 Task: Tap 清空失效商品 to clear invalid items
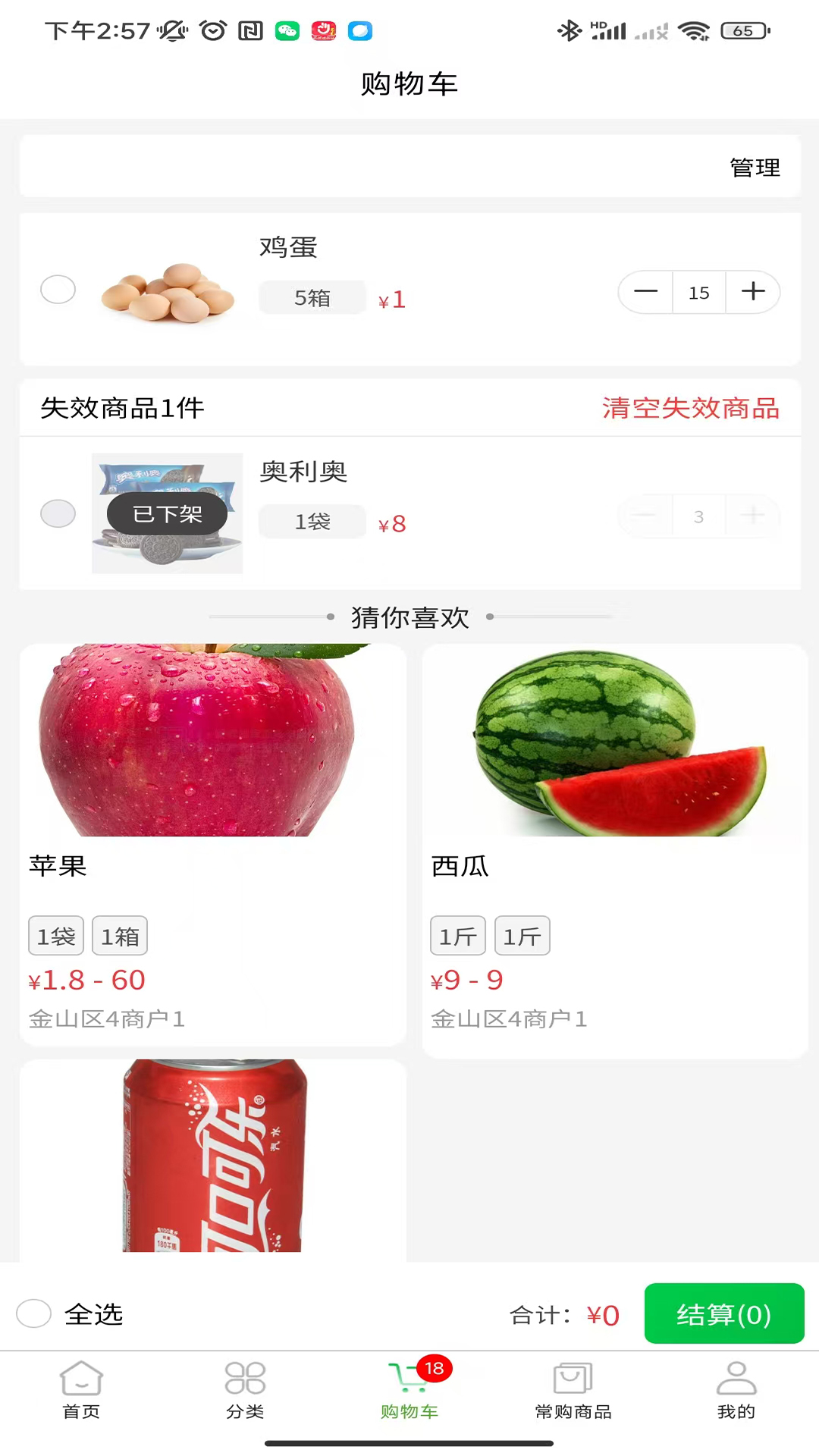[689, 409]
